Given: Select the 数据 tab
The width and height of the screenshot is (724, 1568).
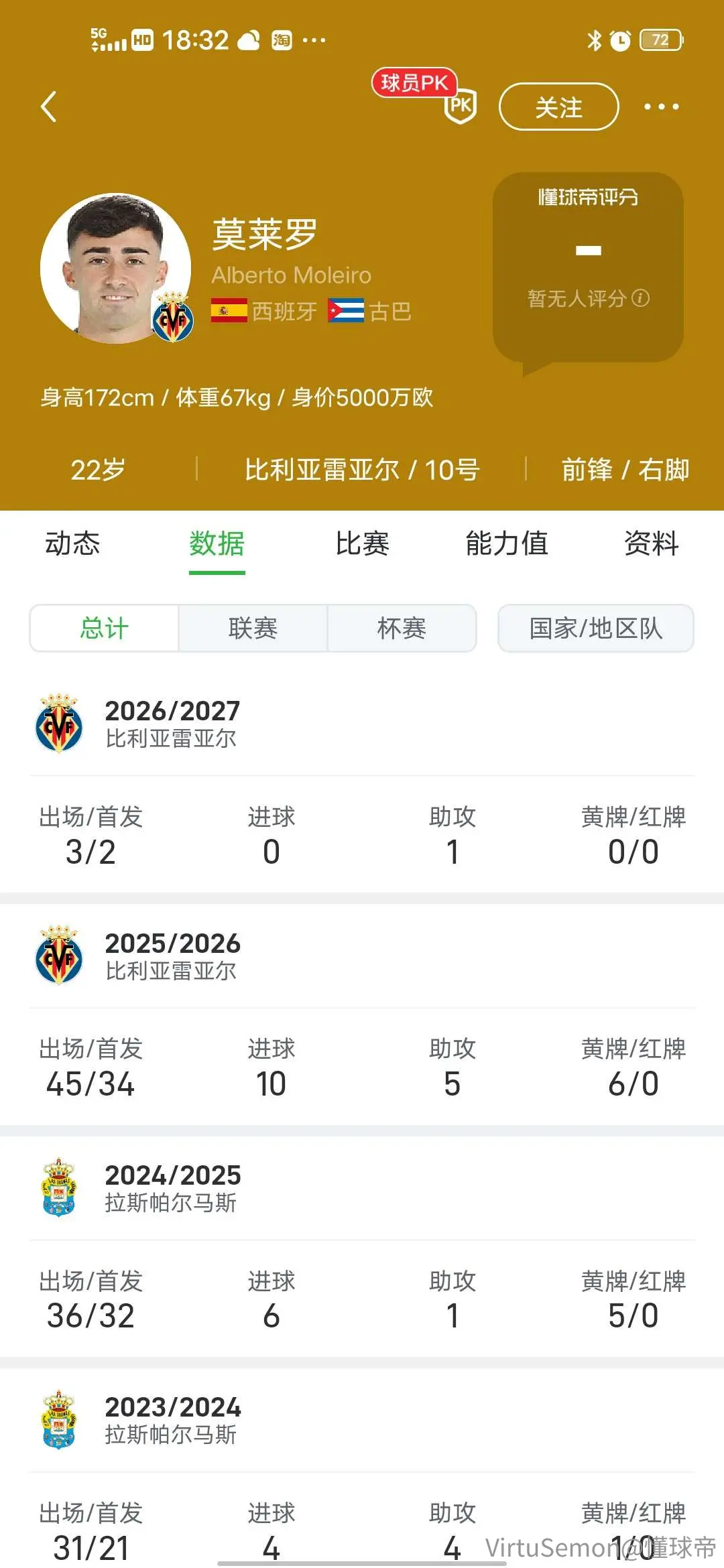Looking at the screenshot, I should click(x=217, y=543).
